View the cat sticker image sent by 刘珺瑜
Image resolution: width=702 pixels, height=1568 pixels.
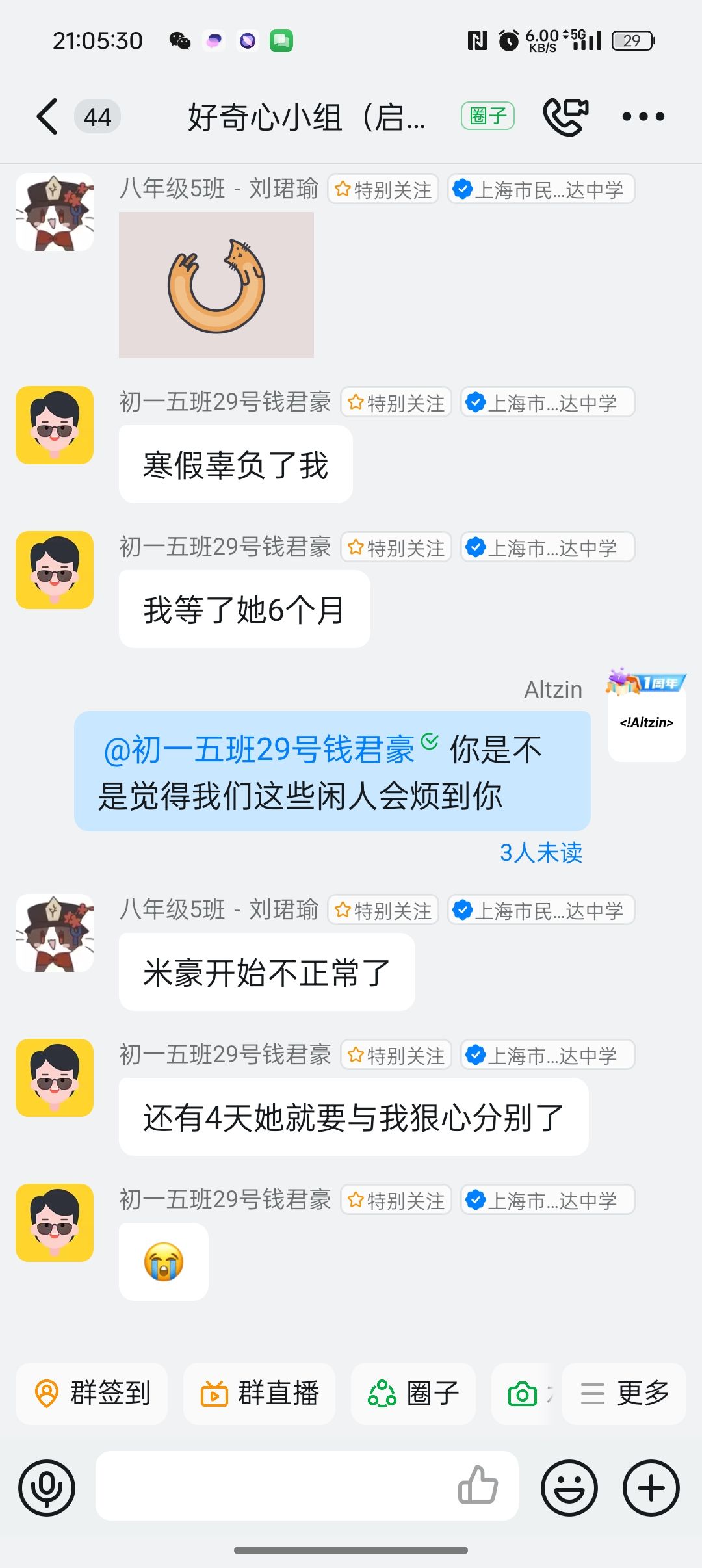click(x=216, y=285)
